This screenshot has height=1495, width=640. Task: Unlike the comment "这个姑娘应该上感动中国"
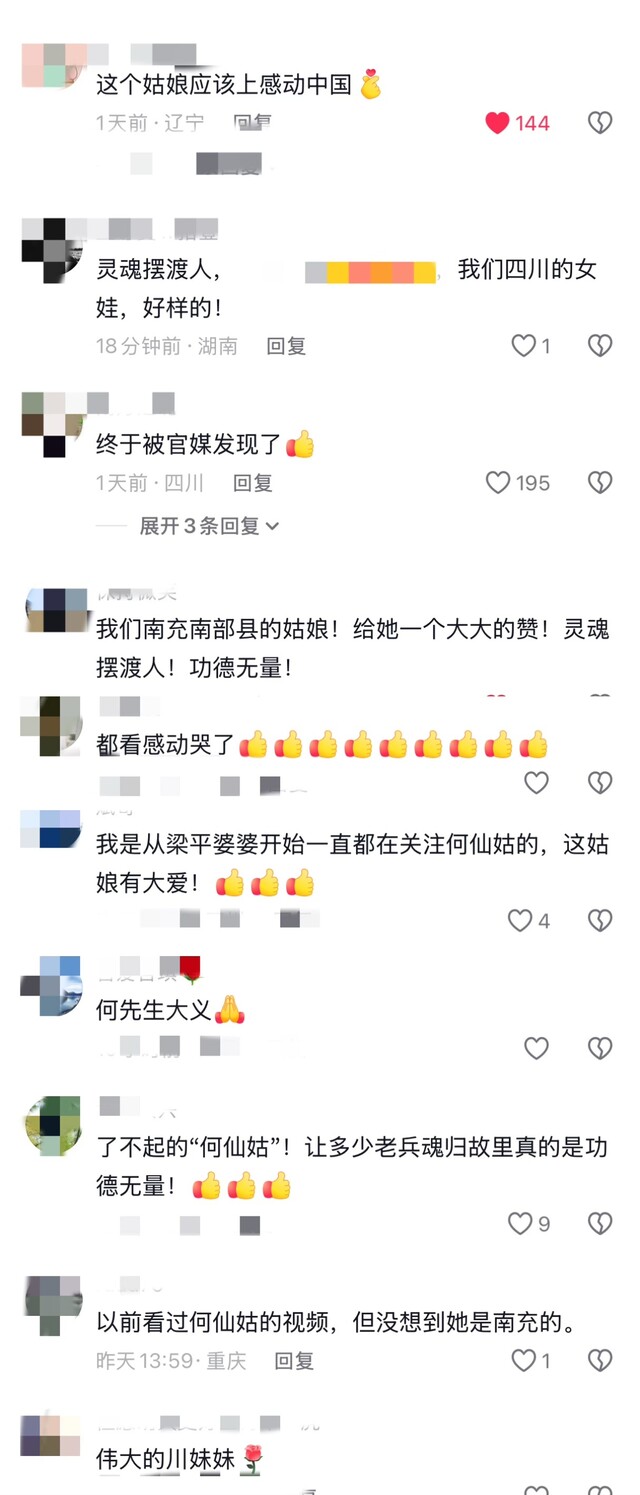coord(498,123)
